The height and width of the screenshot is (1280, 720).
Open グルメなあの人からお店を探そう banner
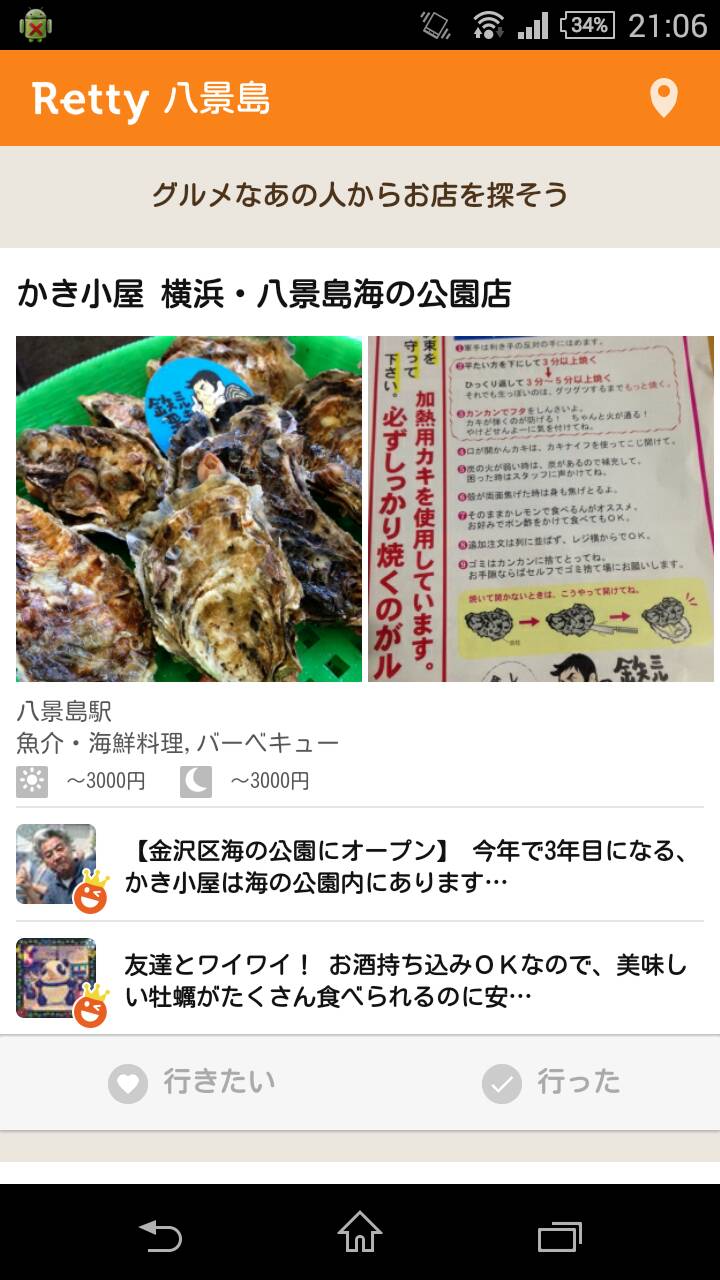click(360, 195)
